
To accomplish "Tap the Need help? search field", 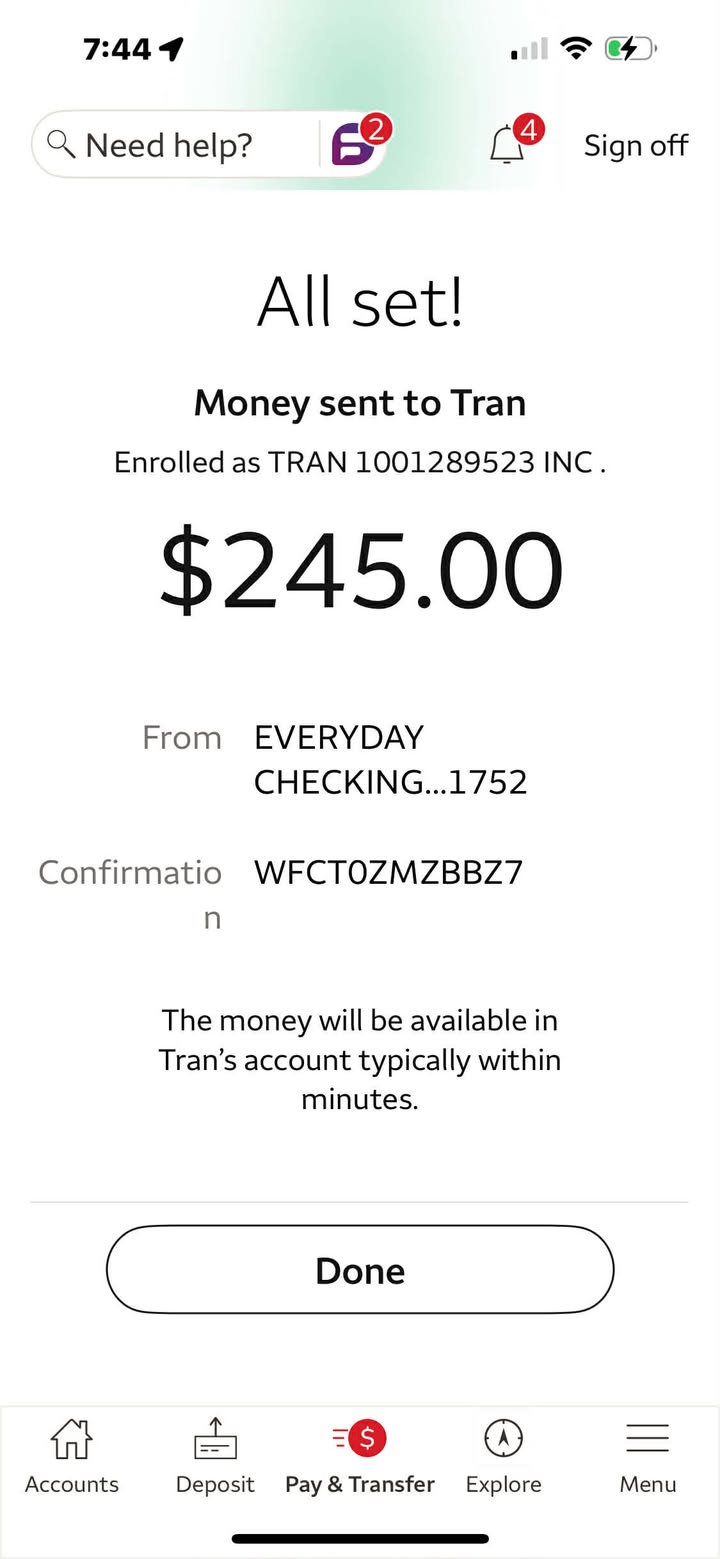I will [170, 146].
